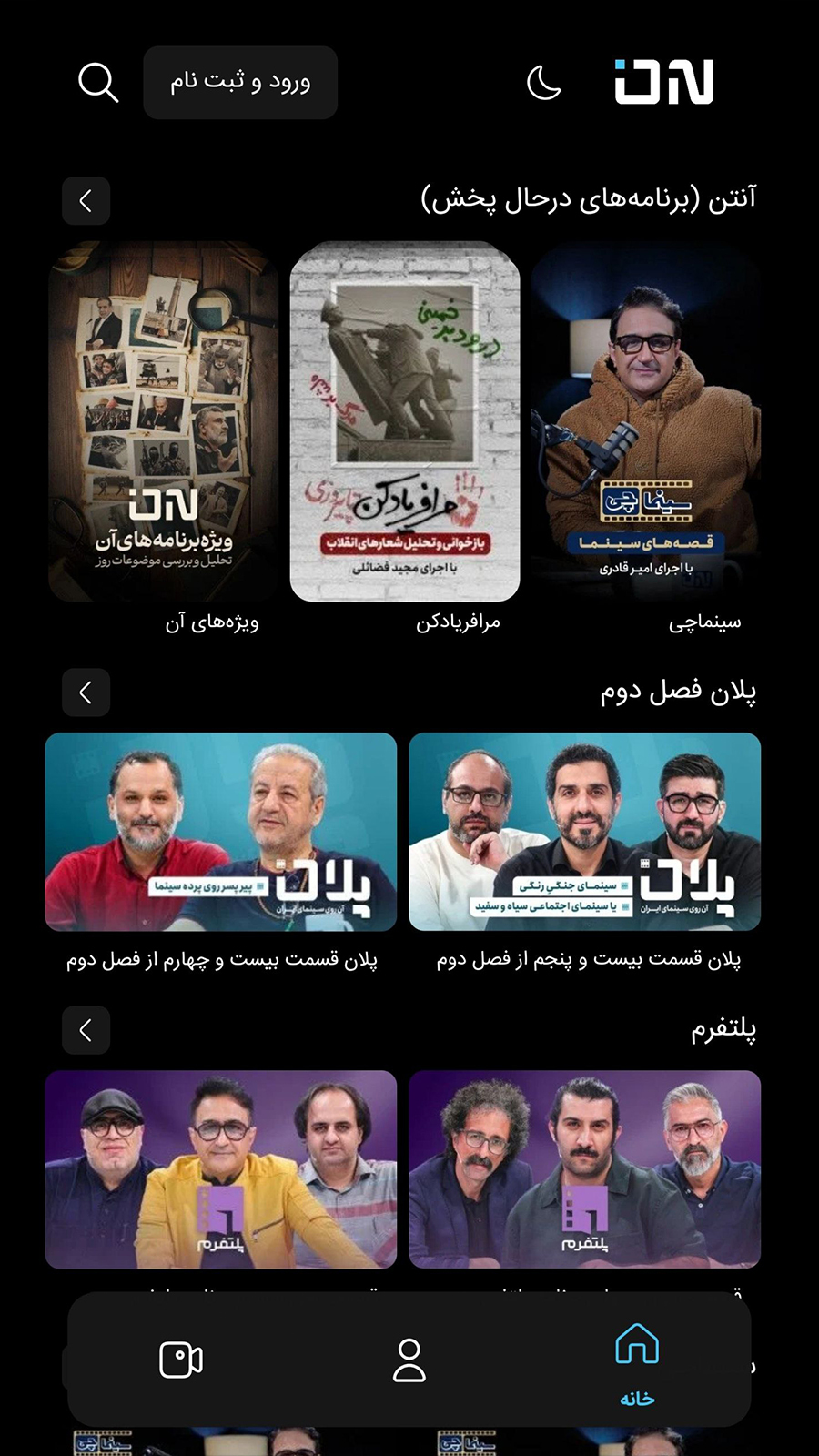This screenshot has height=1456, width=819.
Task: Open the سینماچی show poster
Action: point(645,421)
